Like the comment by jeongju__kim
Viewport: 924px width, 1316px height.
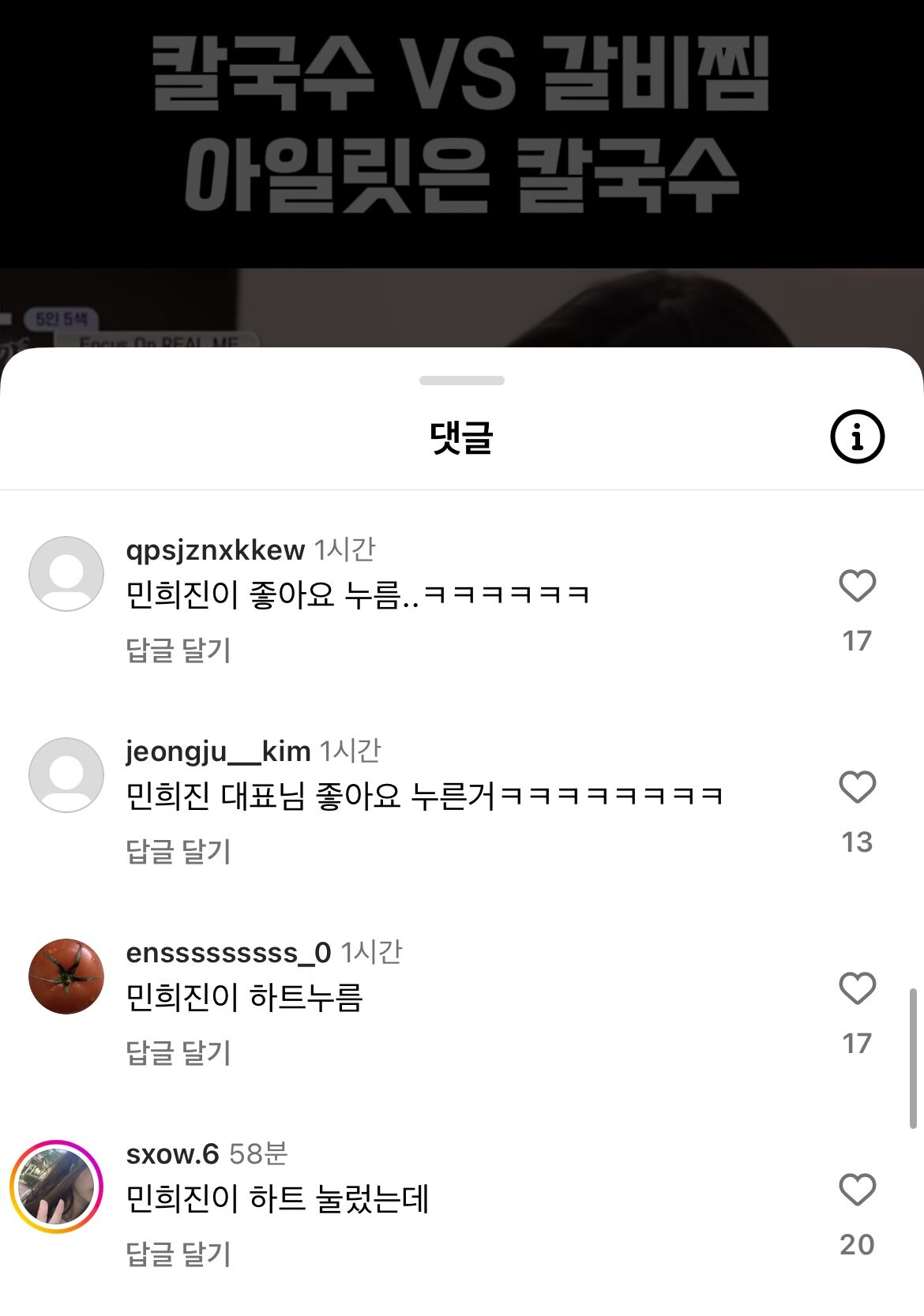(857, 787)
